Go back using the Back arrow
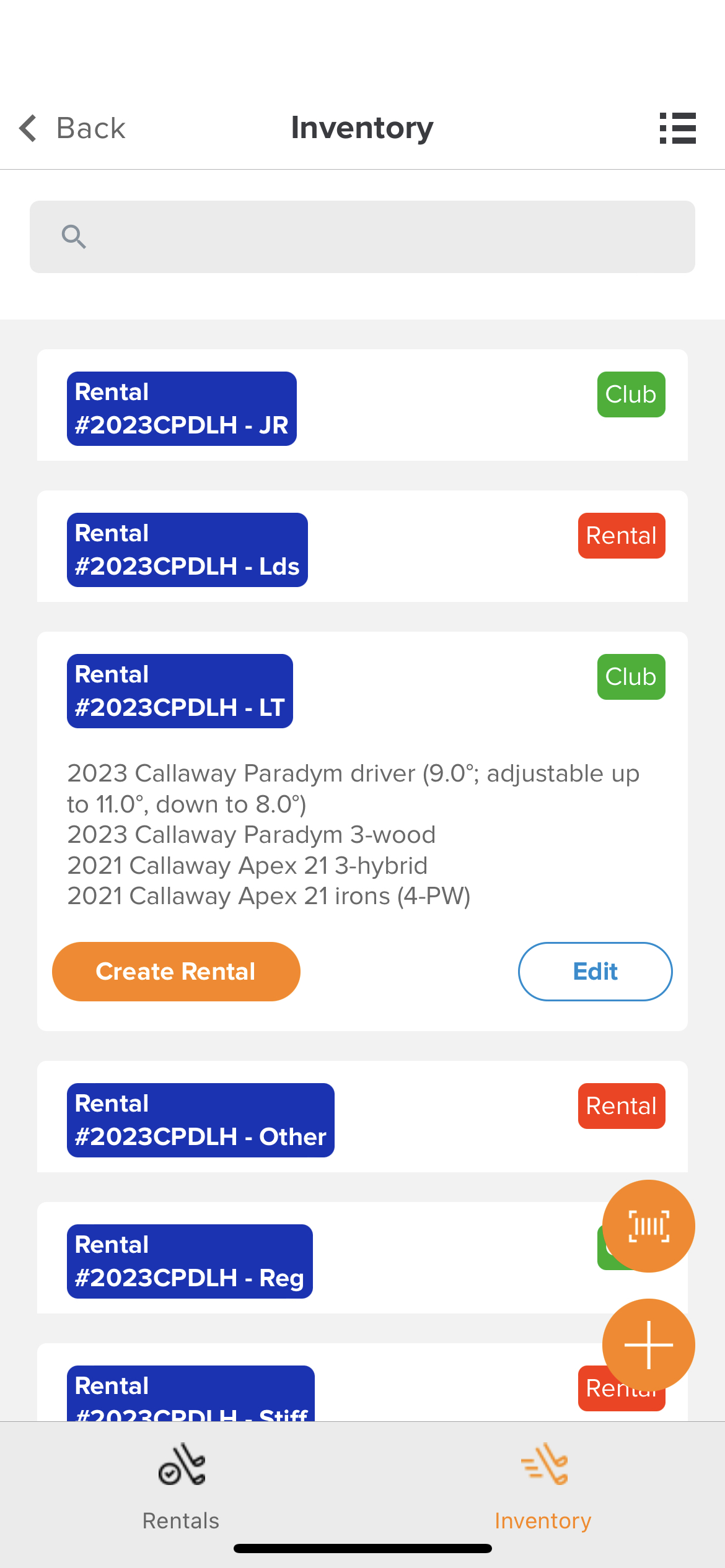This screenshot has height=1568, width=725. pos(72,128)
